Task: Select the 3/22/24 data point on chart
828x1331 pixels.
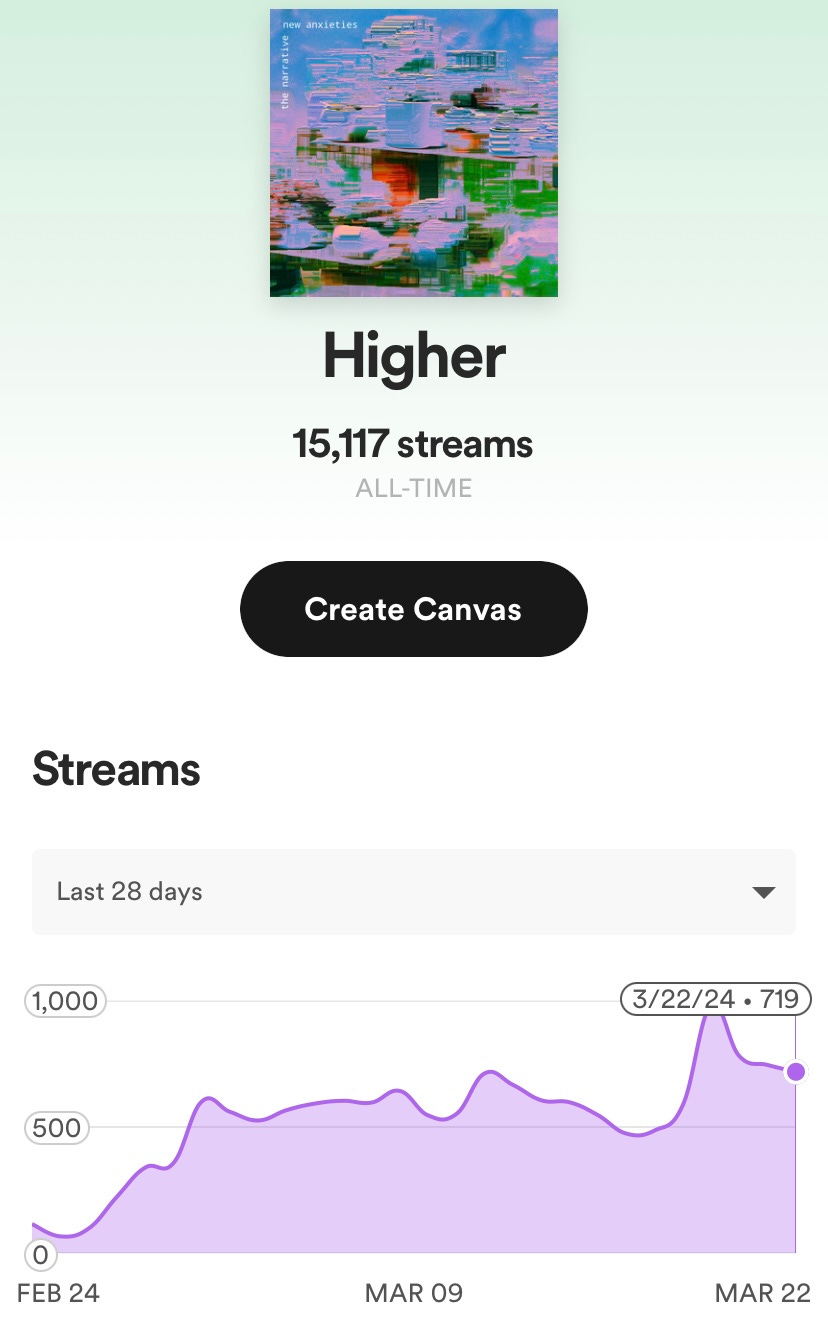Action: [795, 1072]
